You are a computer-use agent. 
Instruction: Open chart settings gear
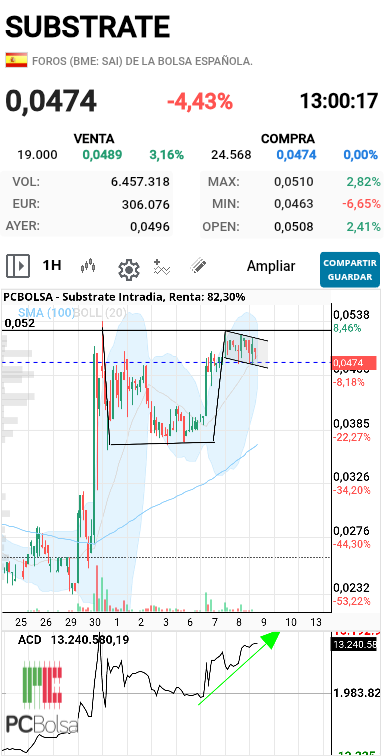pos(129,270)
